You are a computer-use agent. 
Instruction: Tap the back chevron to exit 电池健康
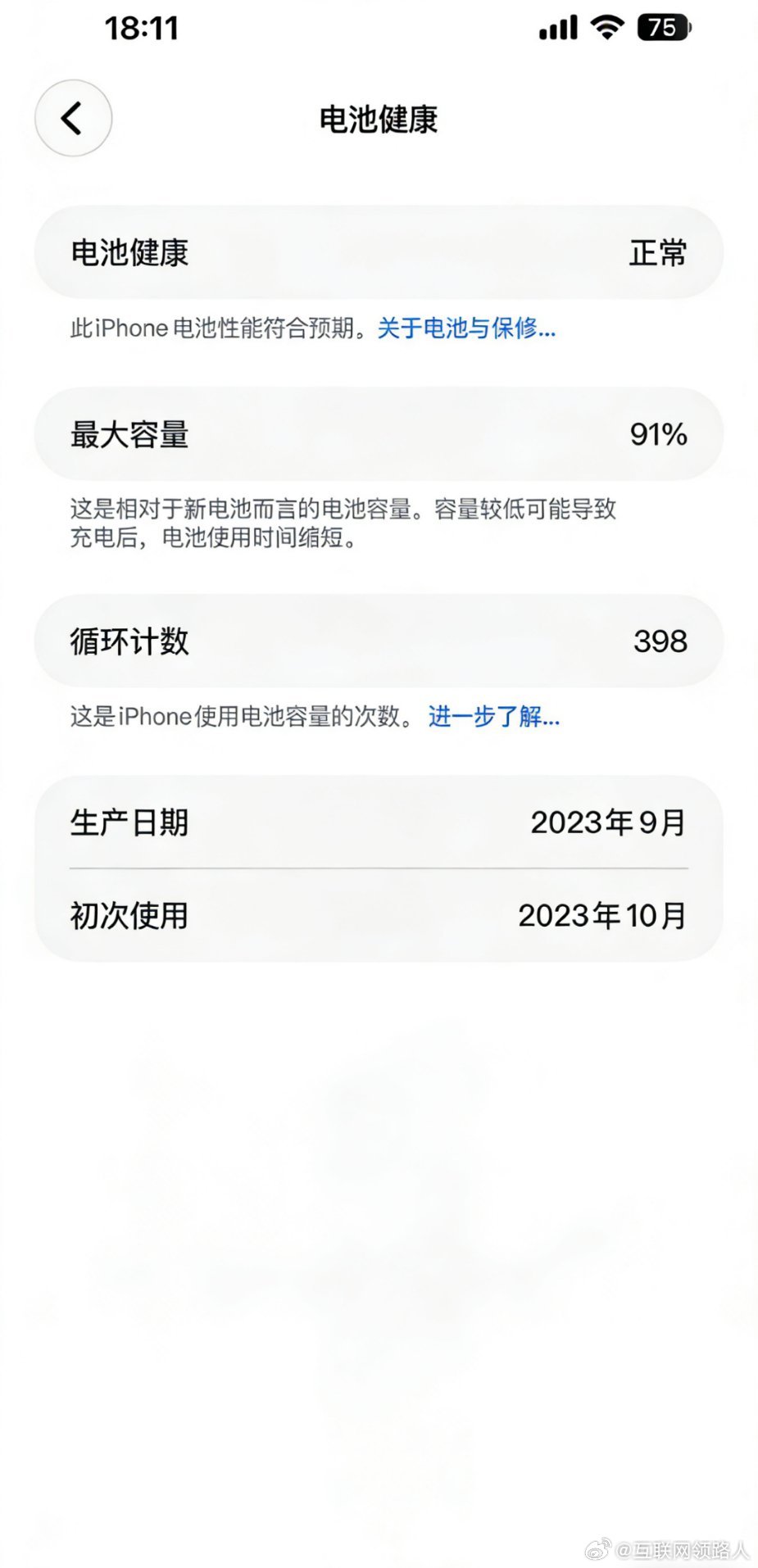(72, 118)
